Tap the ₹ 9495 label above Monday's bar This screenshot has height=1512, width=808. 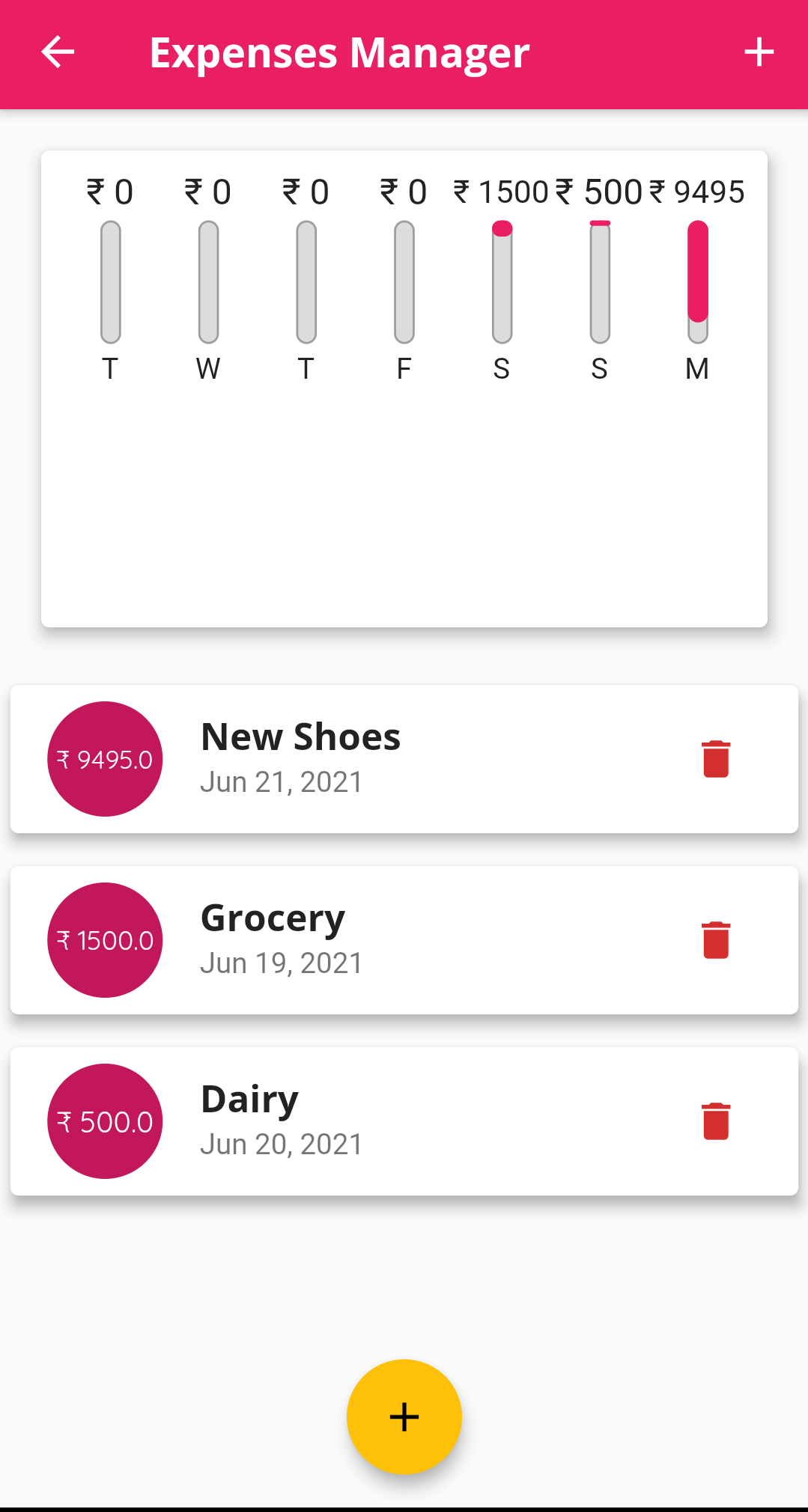(696, 192)
